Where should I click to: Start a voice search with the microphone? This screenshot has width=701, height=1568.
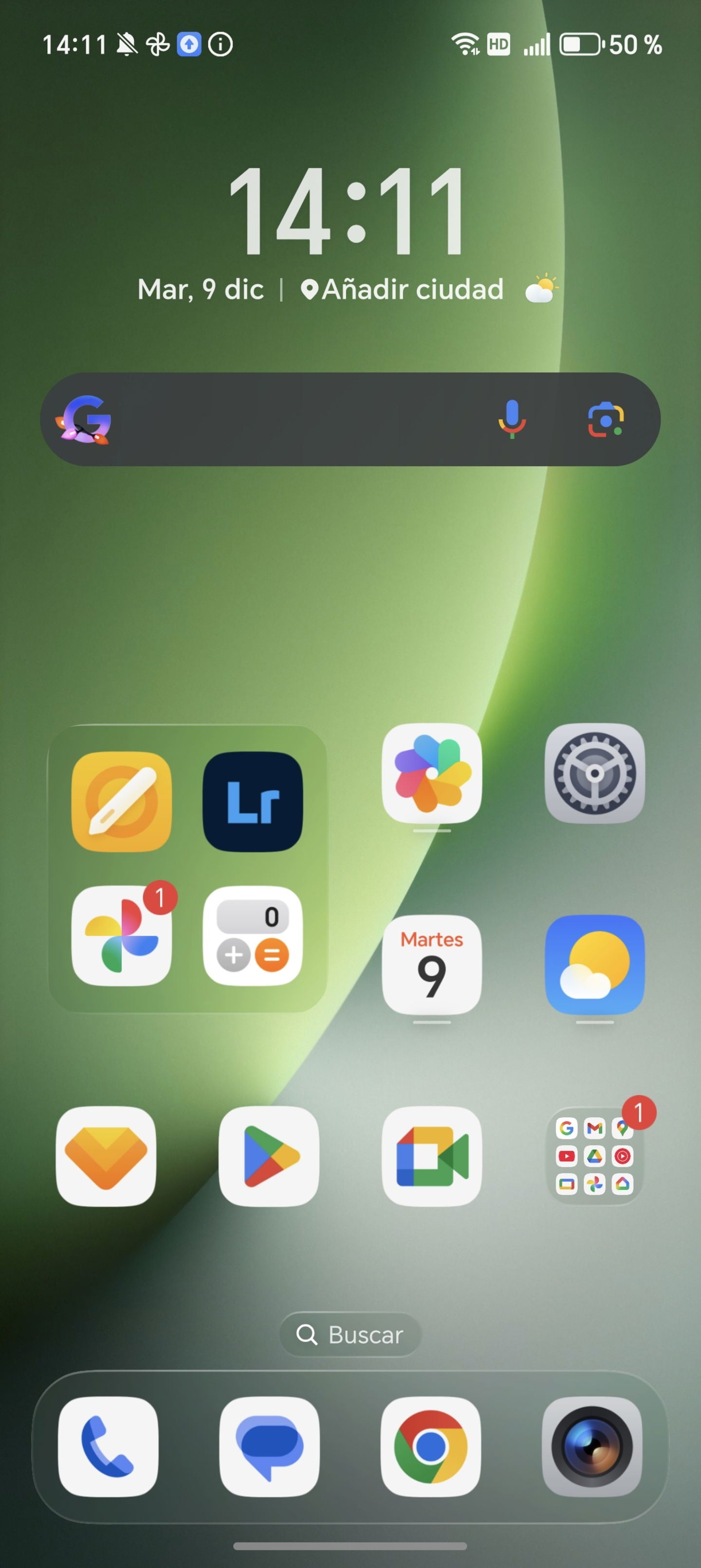512,419
